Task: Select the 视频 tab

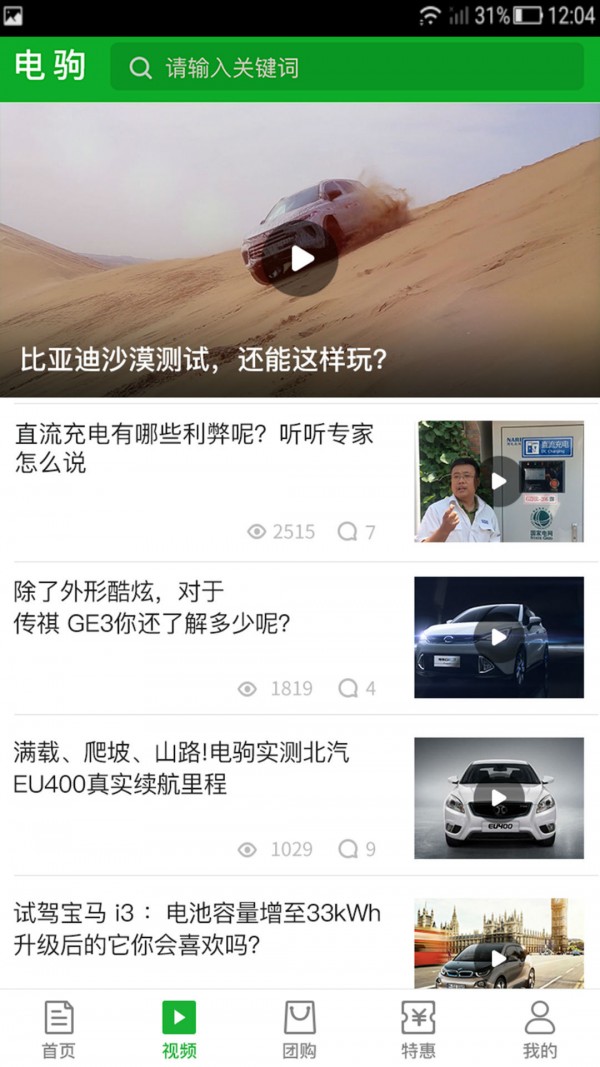Action: pyautogui.click(x=179, y=1029)
